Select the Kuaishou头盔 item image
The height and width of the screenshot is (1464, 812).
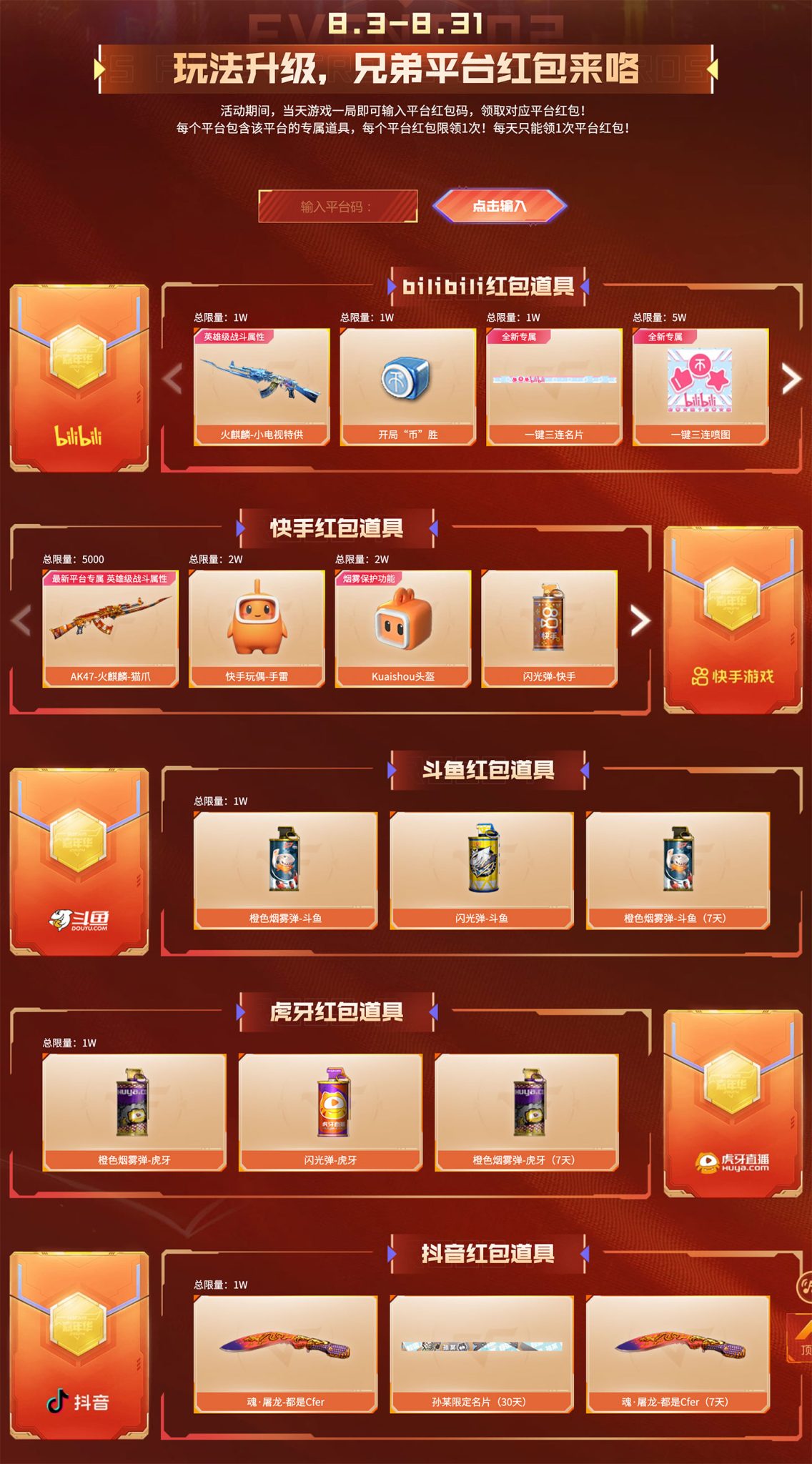[402, 623]
